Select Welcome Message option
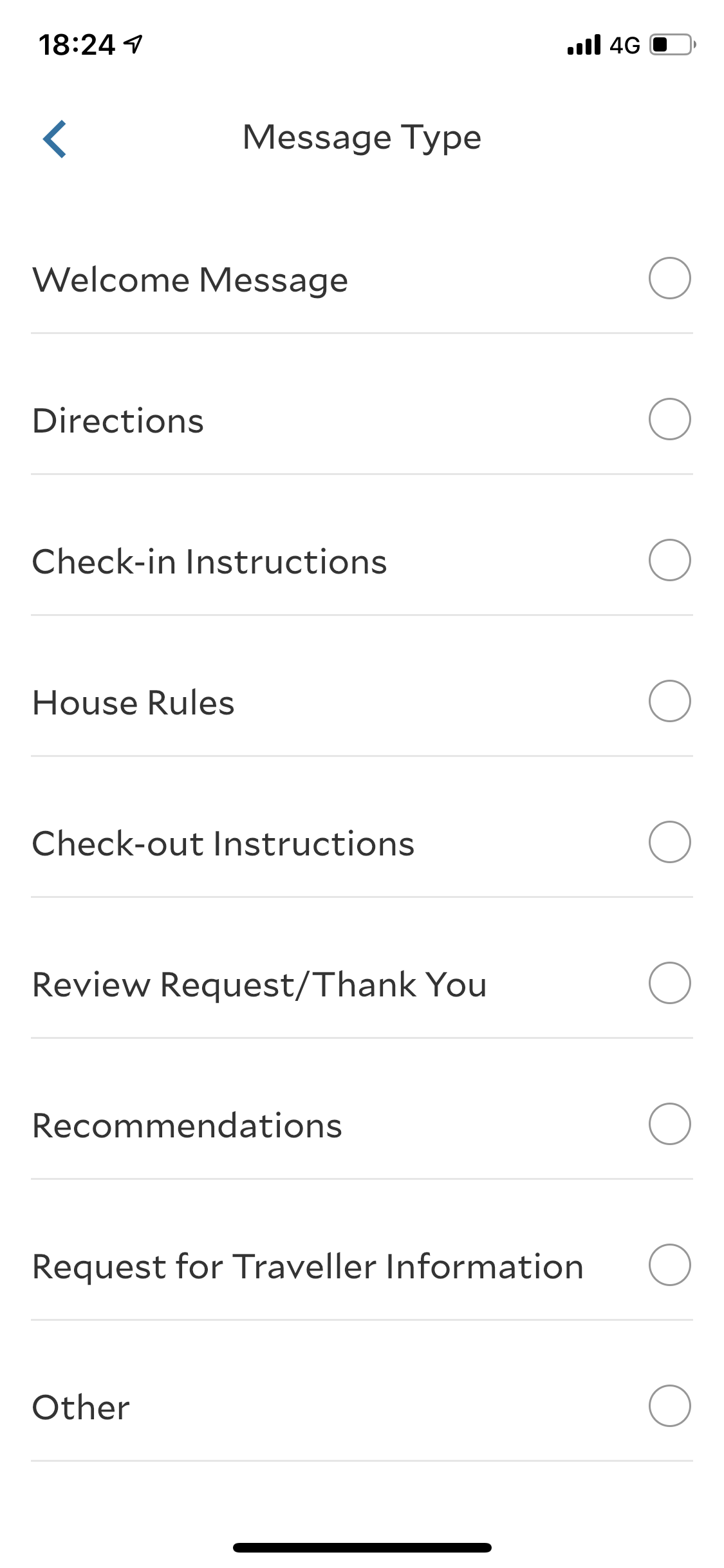 [669, 279]
